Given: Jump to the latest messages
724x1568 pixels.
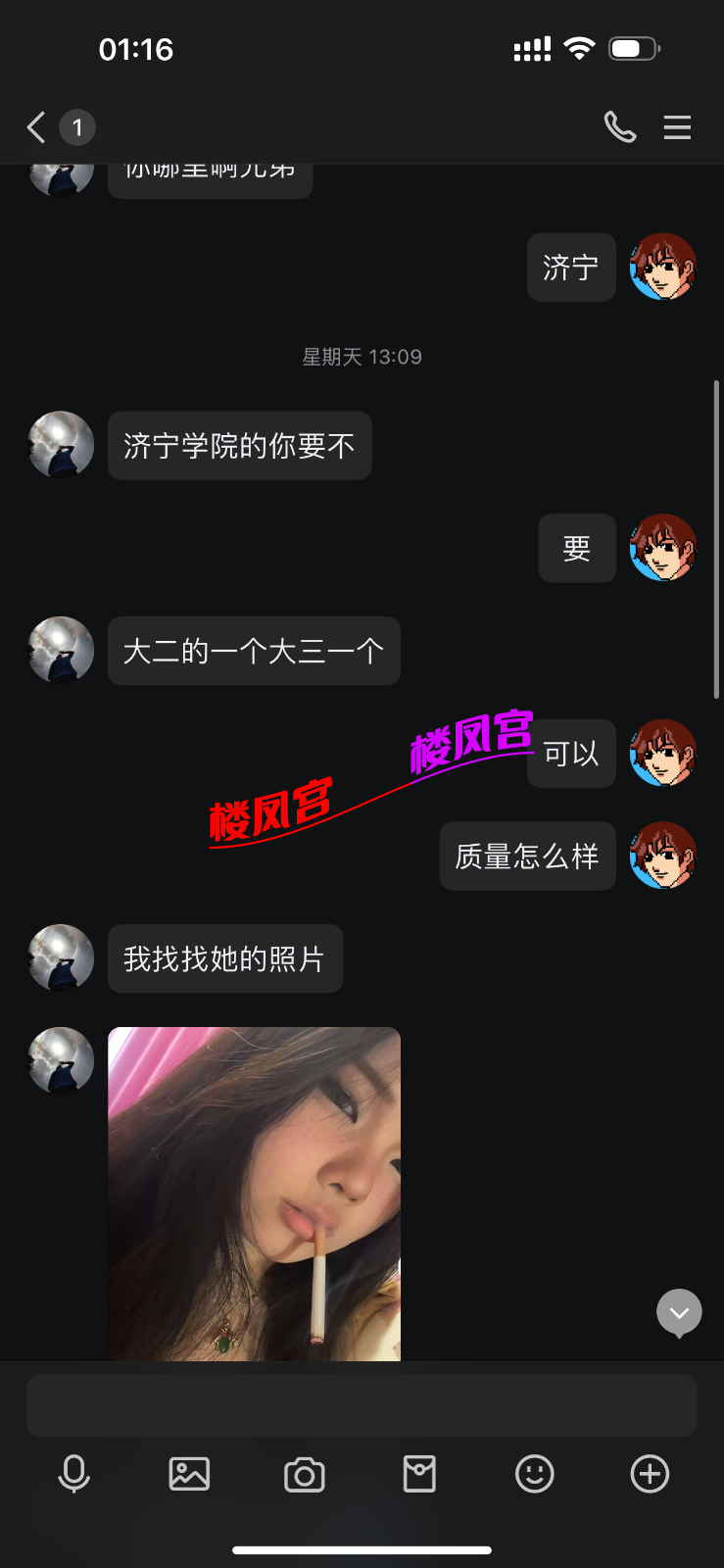Looking at the screenshot, I should click(x=679, y=1312).
